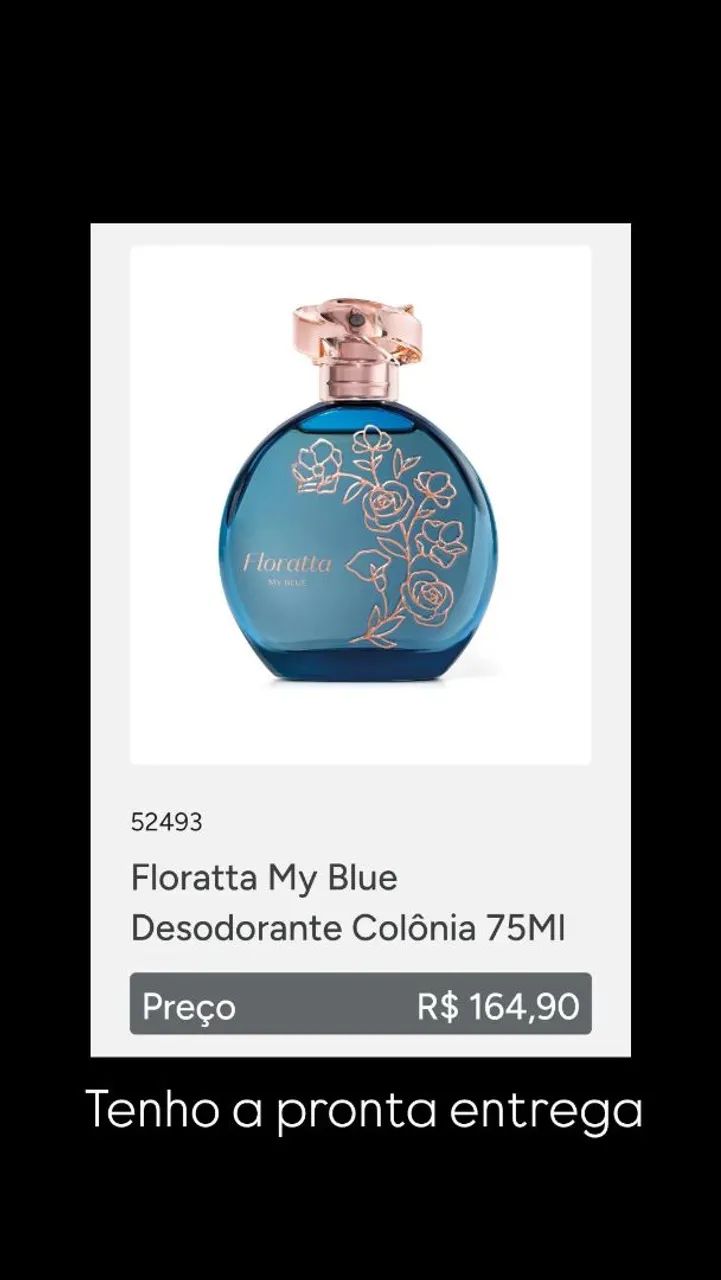721x1280 pixels.
Task: Click Desodorante Colônia 75Ml text line
Action: (350, 927)
